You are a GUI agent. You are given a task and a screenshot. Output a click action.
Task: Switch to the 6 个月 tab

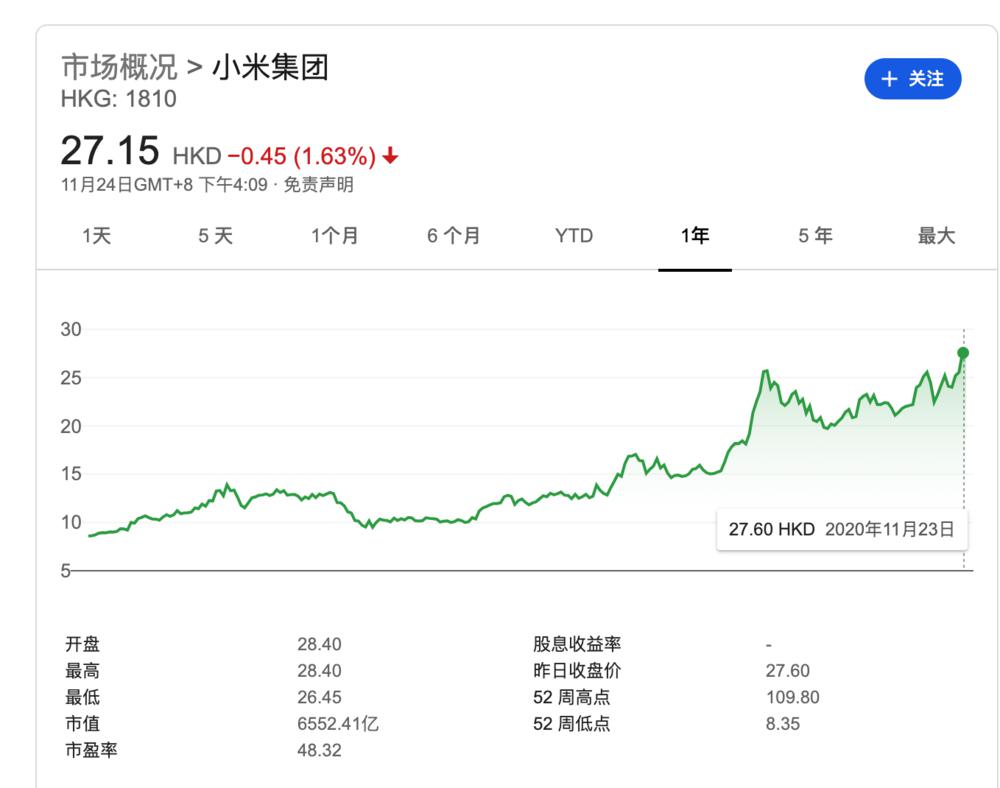[454, 236]
